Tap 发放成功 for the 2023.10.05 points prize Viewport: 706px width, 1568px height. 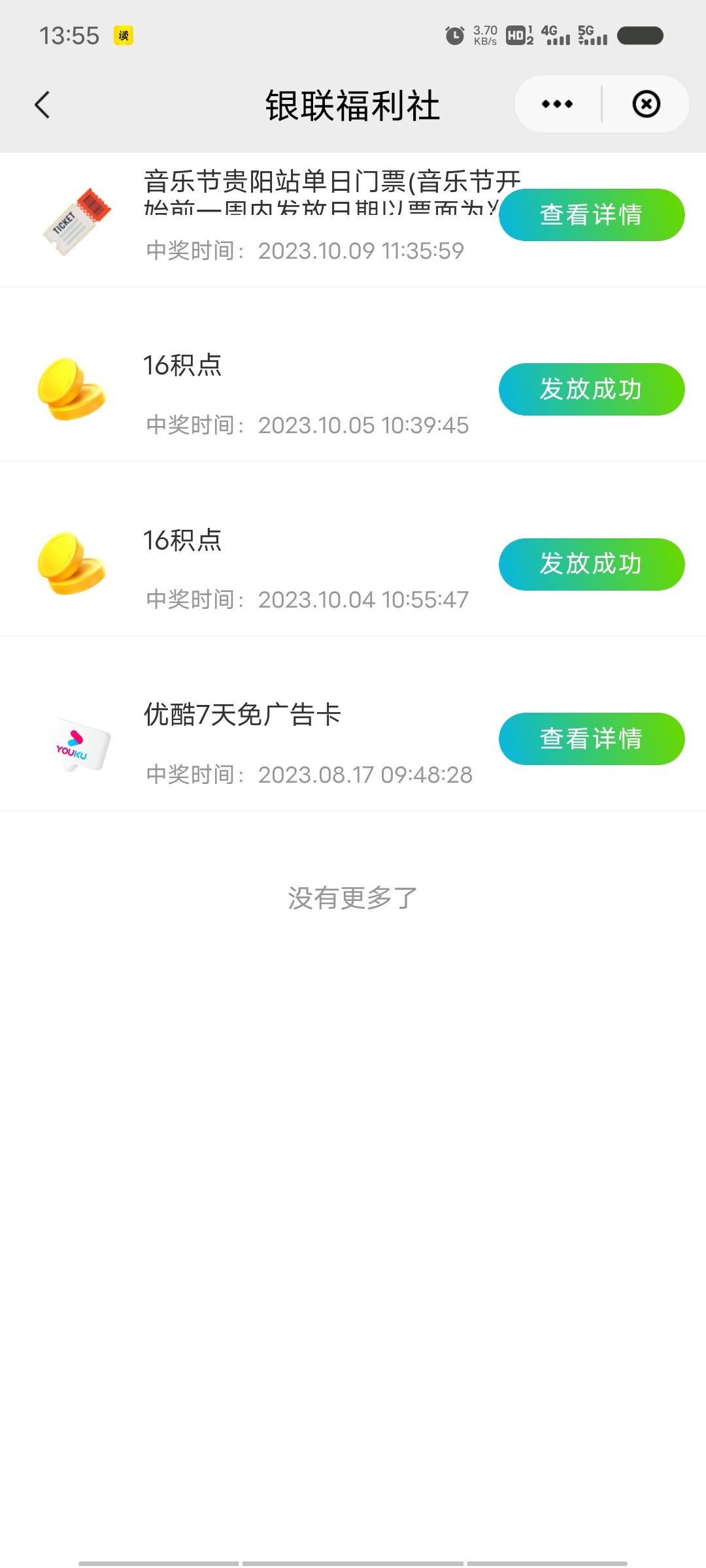[592, 389]
